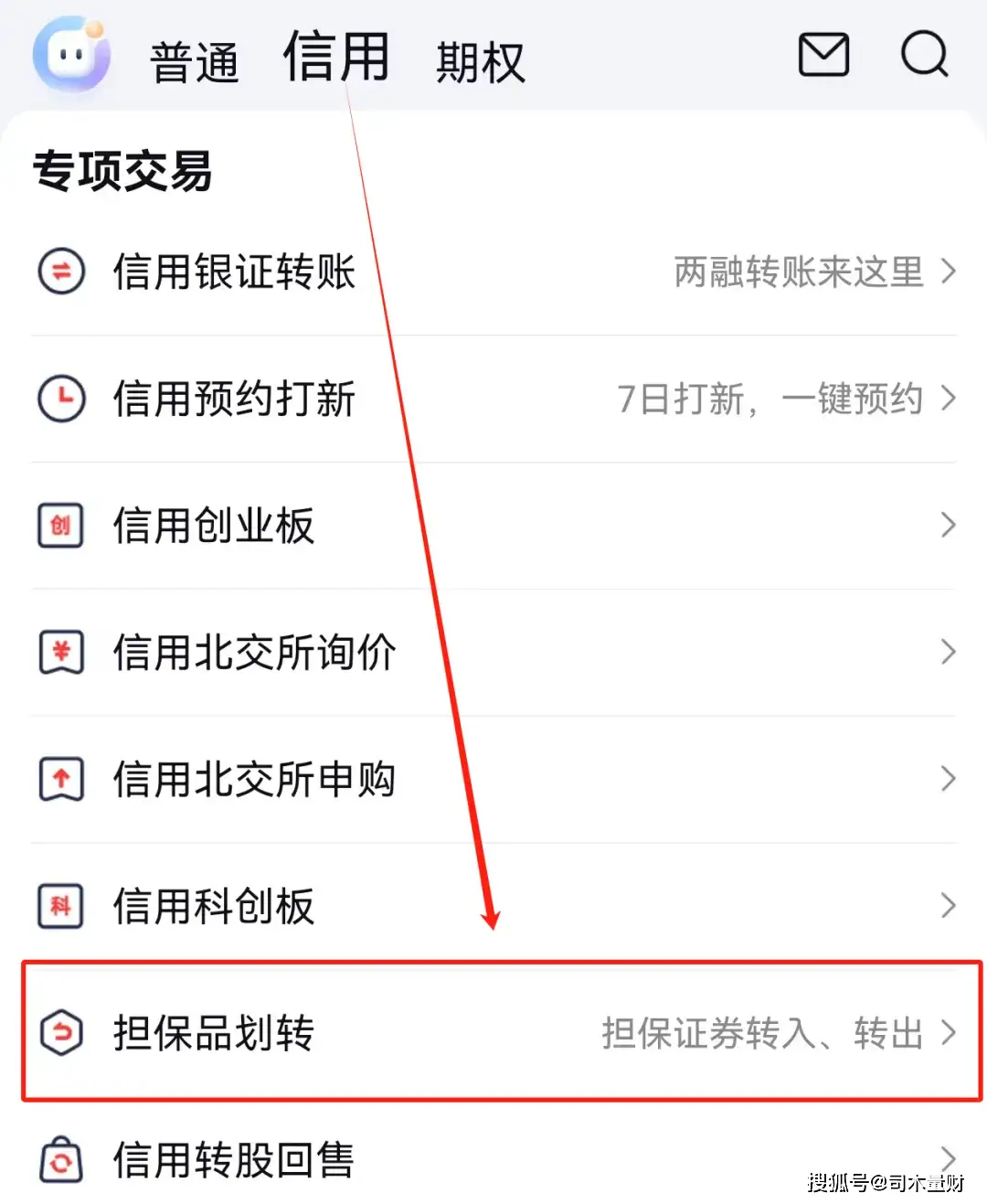
Task: Select the 信用银证转账 transfer icon
Action: coord(60,272)
